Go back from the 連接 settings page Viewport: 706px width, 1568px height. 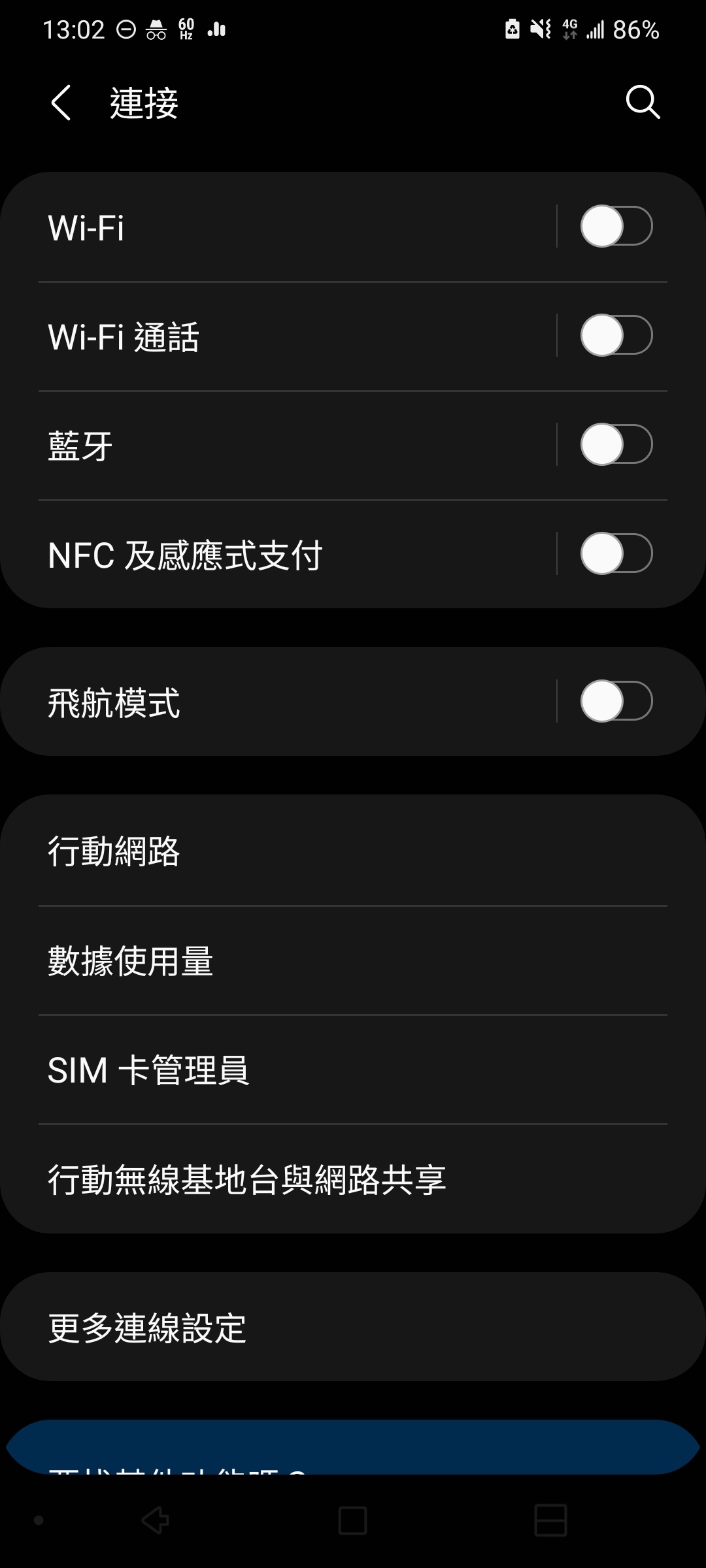point(61,103)
